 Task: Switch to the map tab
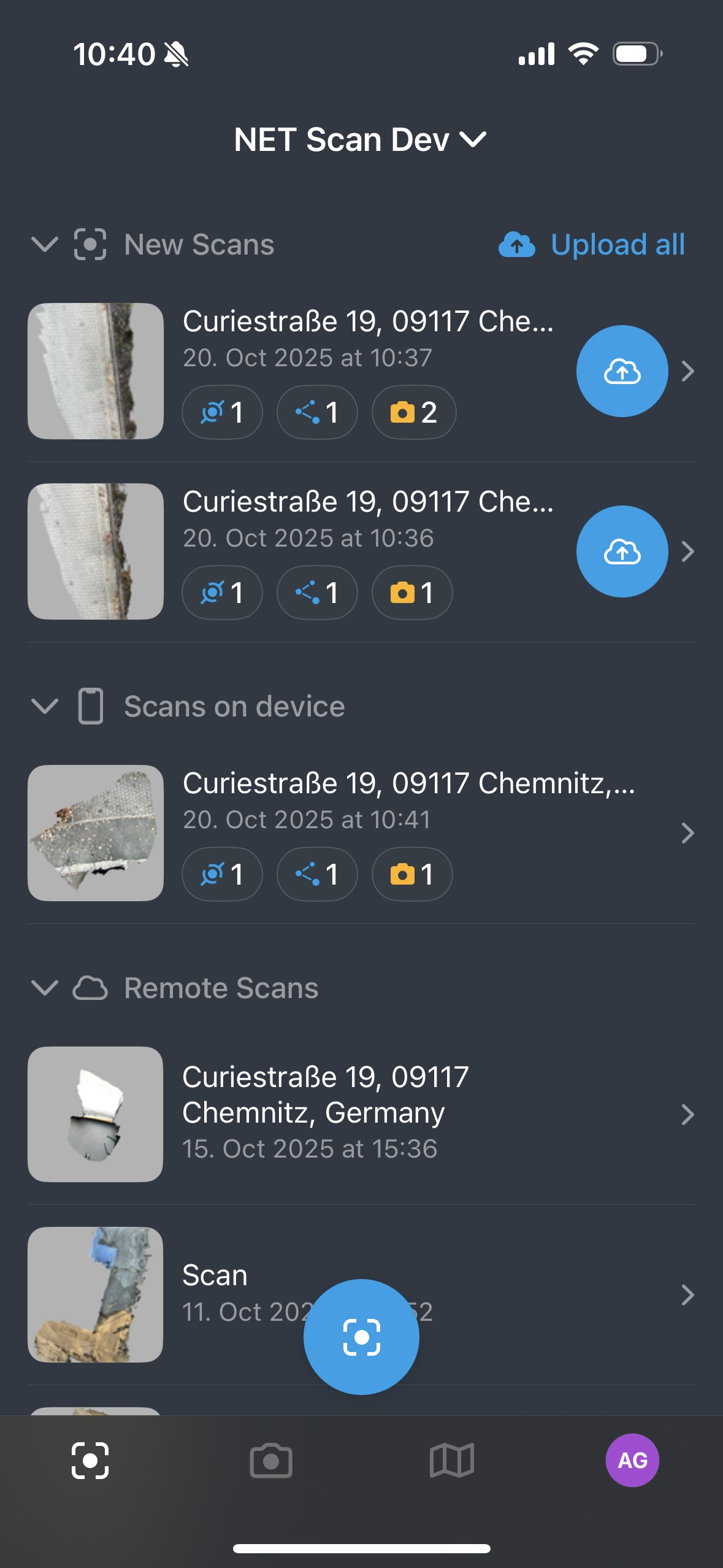(x=452, y=1461)
